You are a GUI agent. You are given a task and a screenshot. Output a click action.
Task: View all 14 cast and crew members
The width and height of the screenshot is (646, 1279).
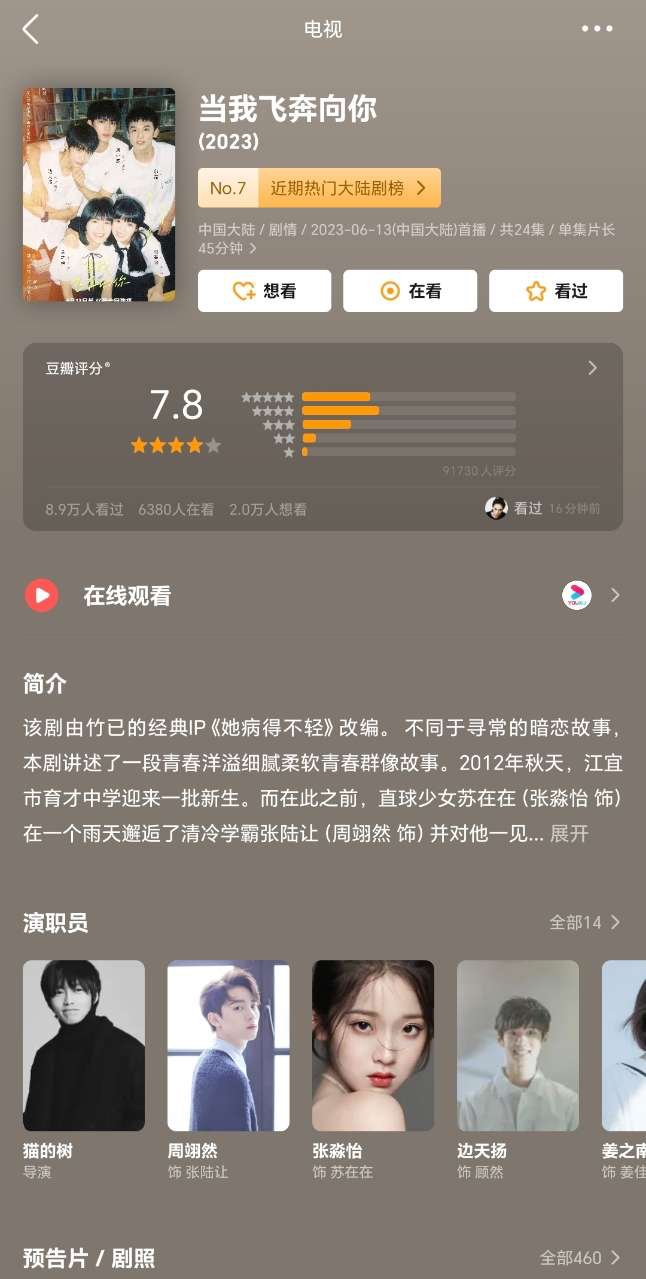click(x=585, y=922)
